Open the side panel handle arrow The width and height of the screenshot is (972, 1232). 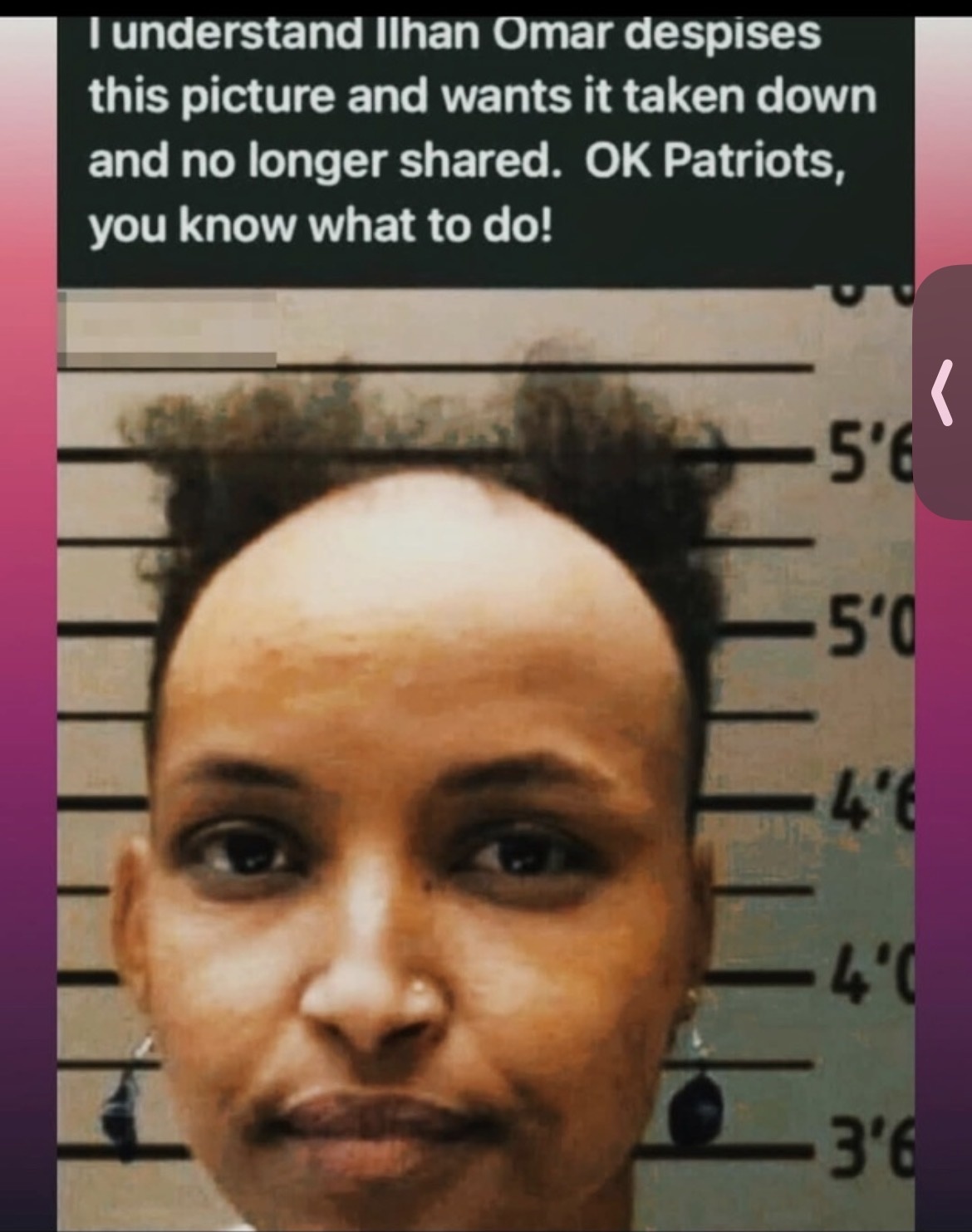[942, 391]
